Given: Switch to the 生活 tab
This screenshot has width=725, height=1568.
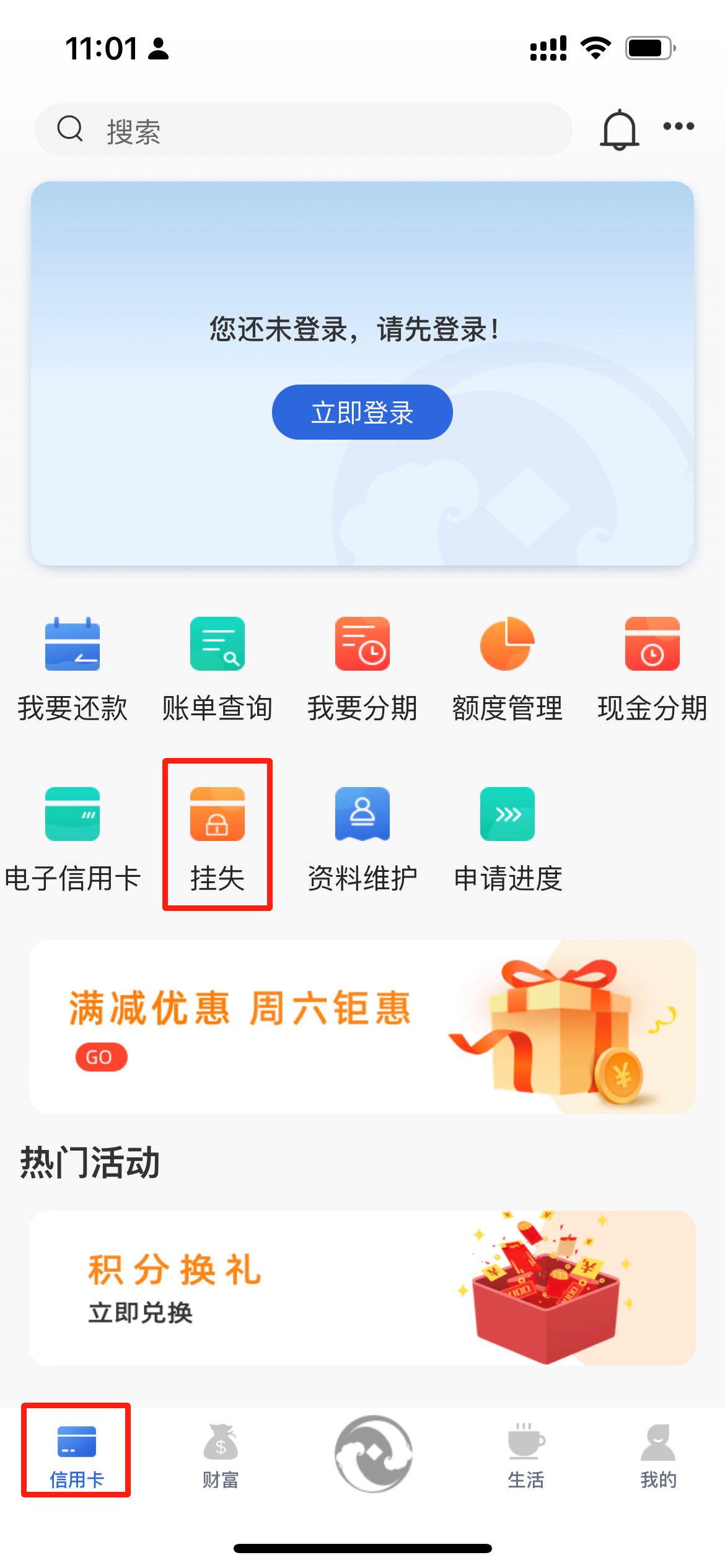Looking at the screenshot, I should [525, 1454].
